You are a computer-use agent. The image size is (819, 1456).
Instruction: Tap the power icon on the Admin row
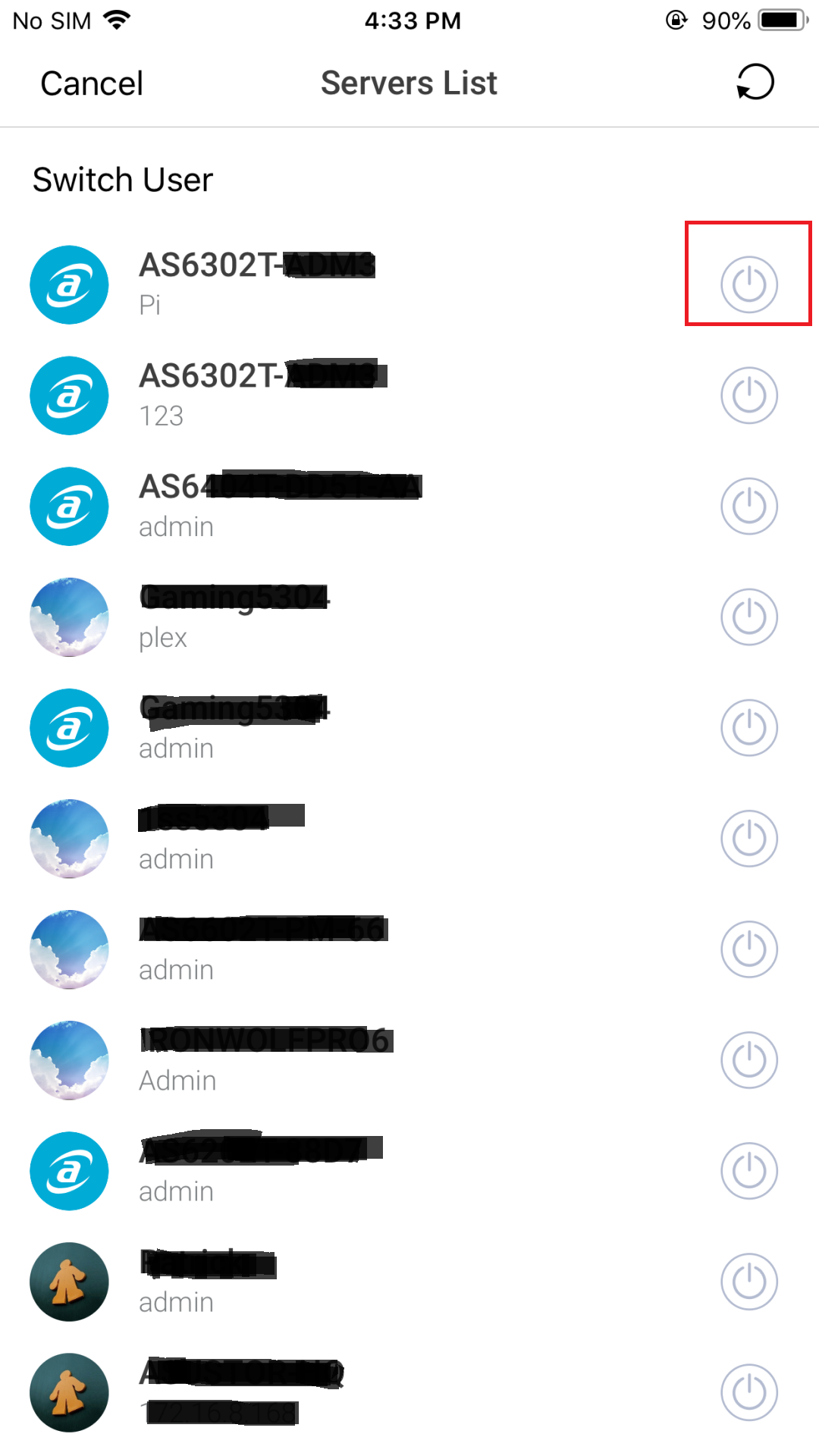[748, 1059]
